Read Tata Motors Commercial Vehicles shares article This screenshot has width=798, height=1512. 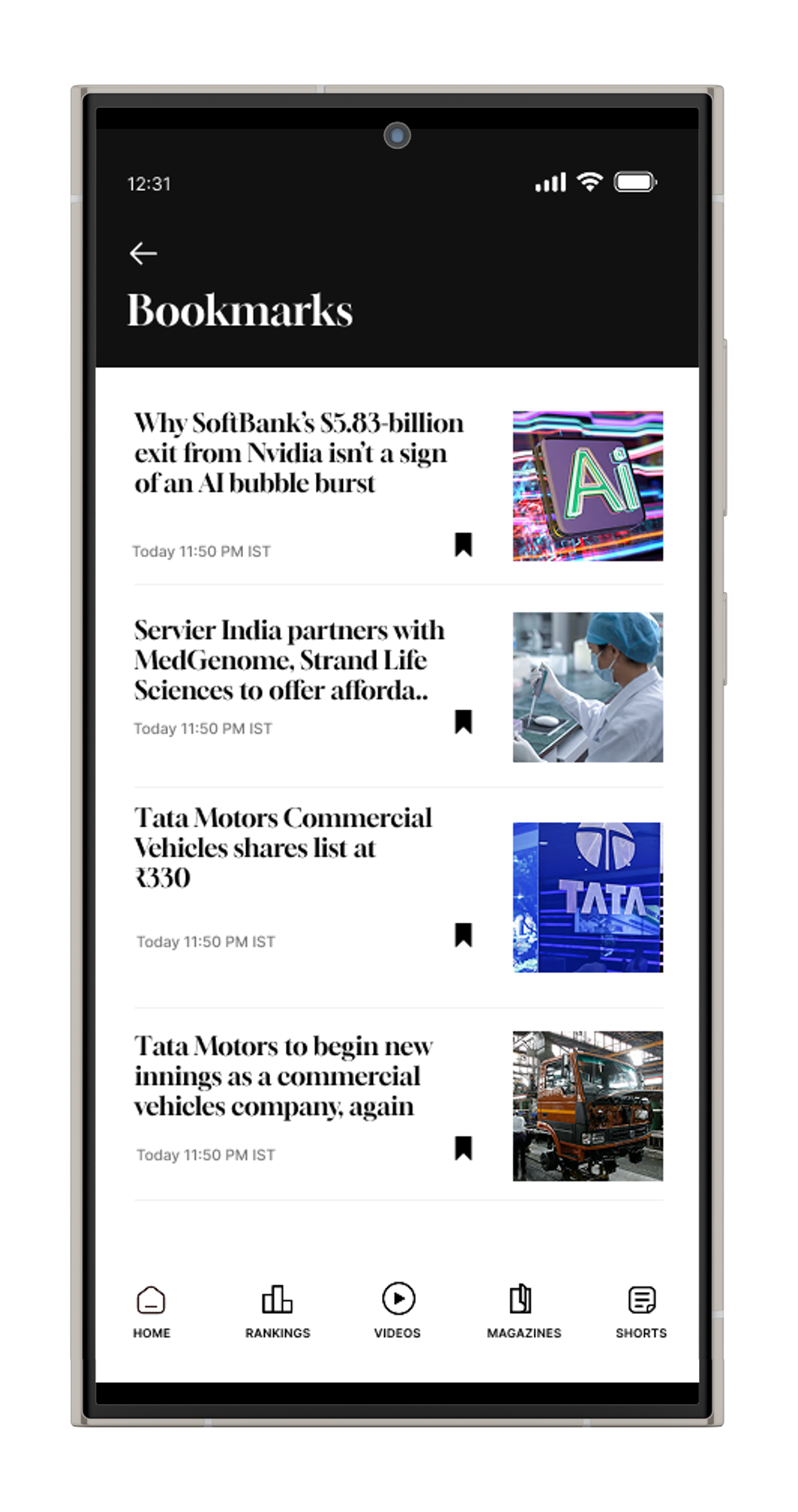pyautogui.click(x=283, y=847)
